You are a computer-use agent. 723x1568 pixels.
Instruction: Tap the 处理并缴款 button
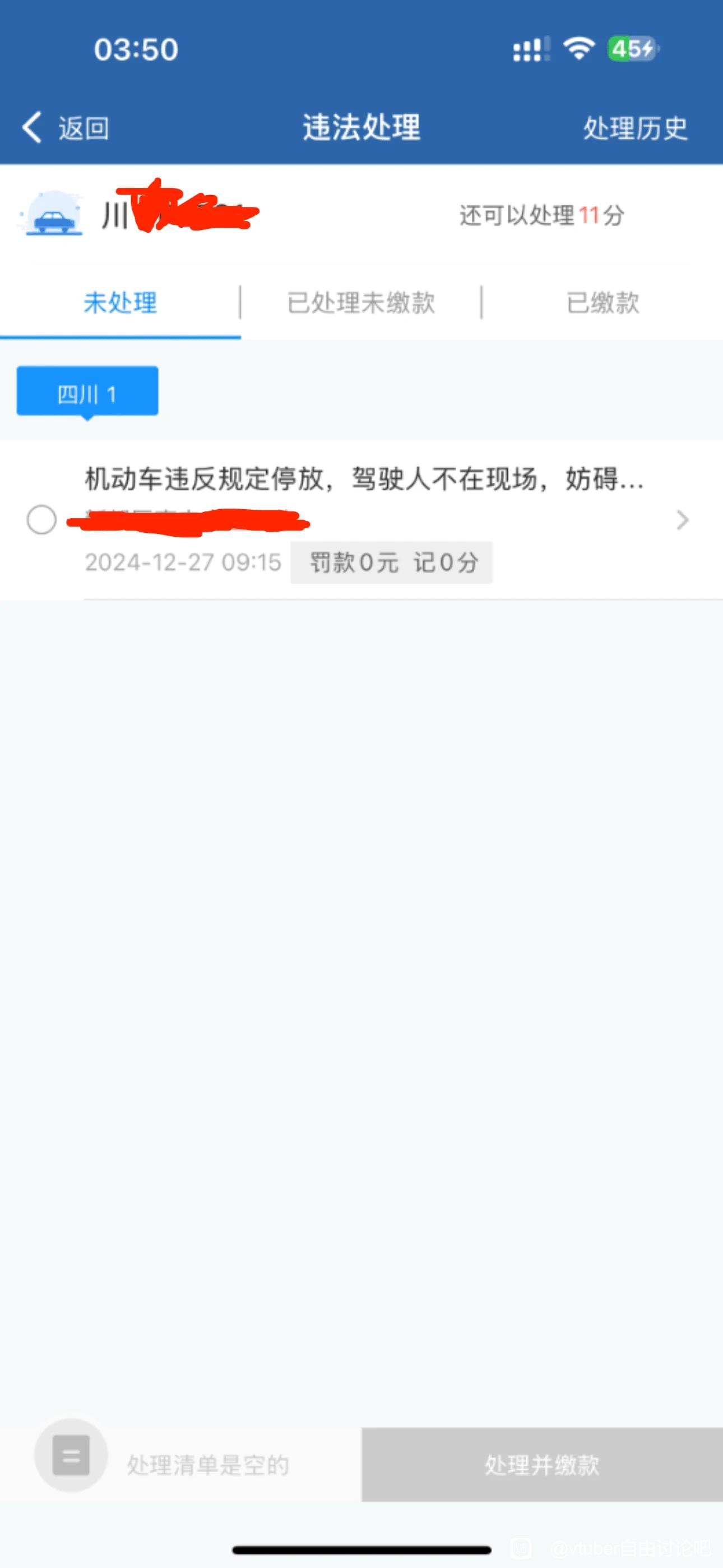[543, 1464]
